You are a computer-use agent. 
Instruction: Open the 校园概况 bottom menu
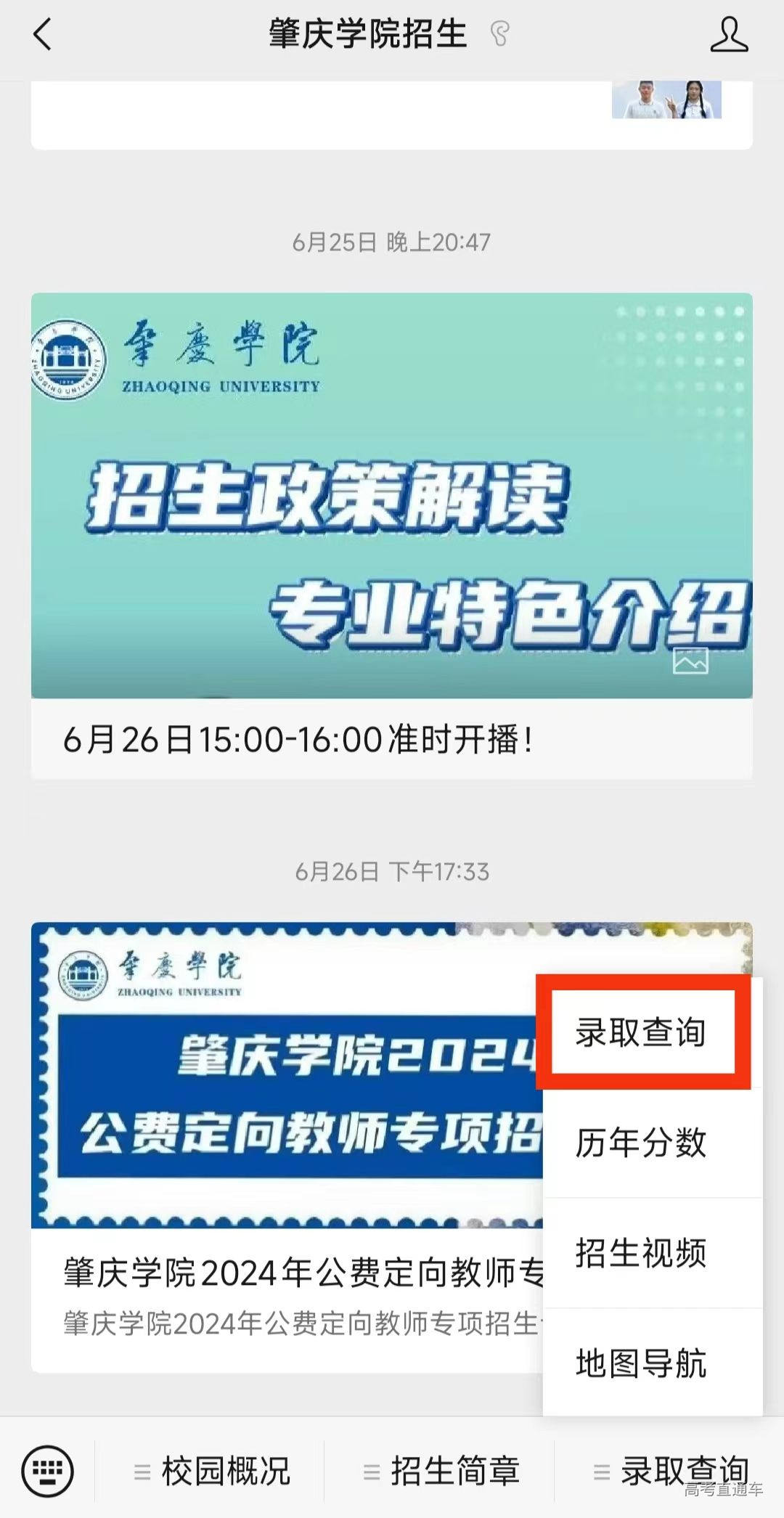tap(212, 1472)
